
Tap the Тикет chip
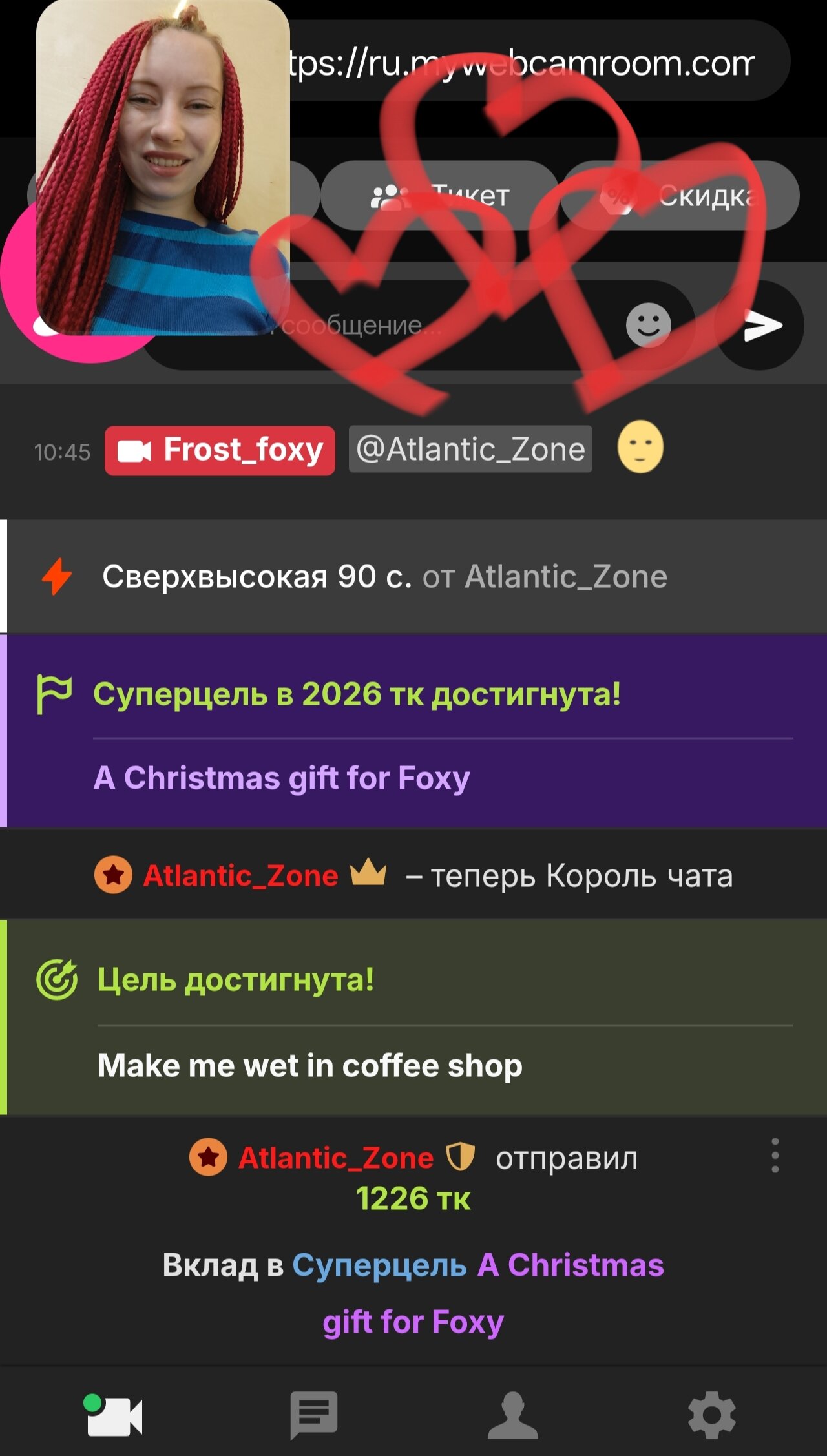(441, 196)
